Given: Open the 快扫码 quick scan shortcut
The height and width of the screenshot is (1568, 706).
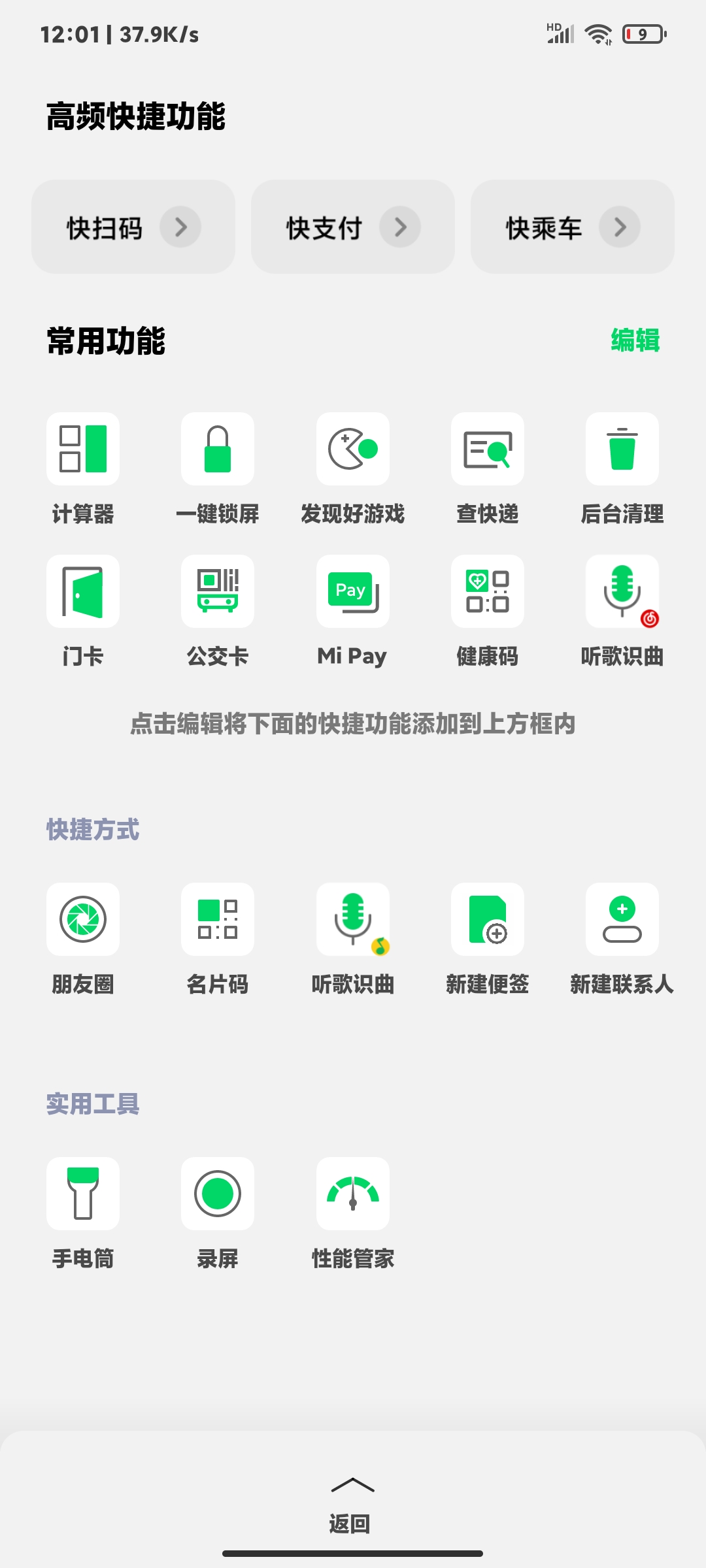Looking at the screenshot, I should 133,227.
